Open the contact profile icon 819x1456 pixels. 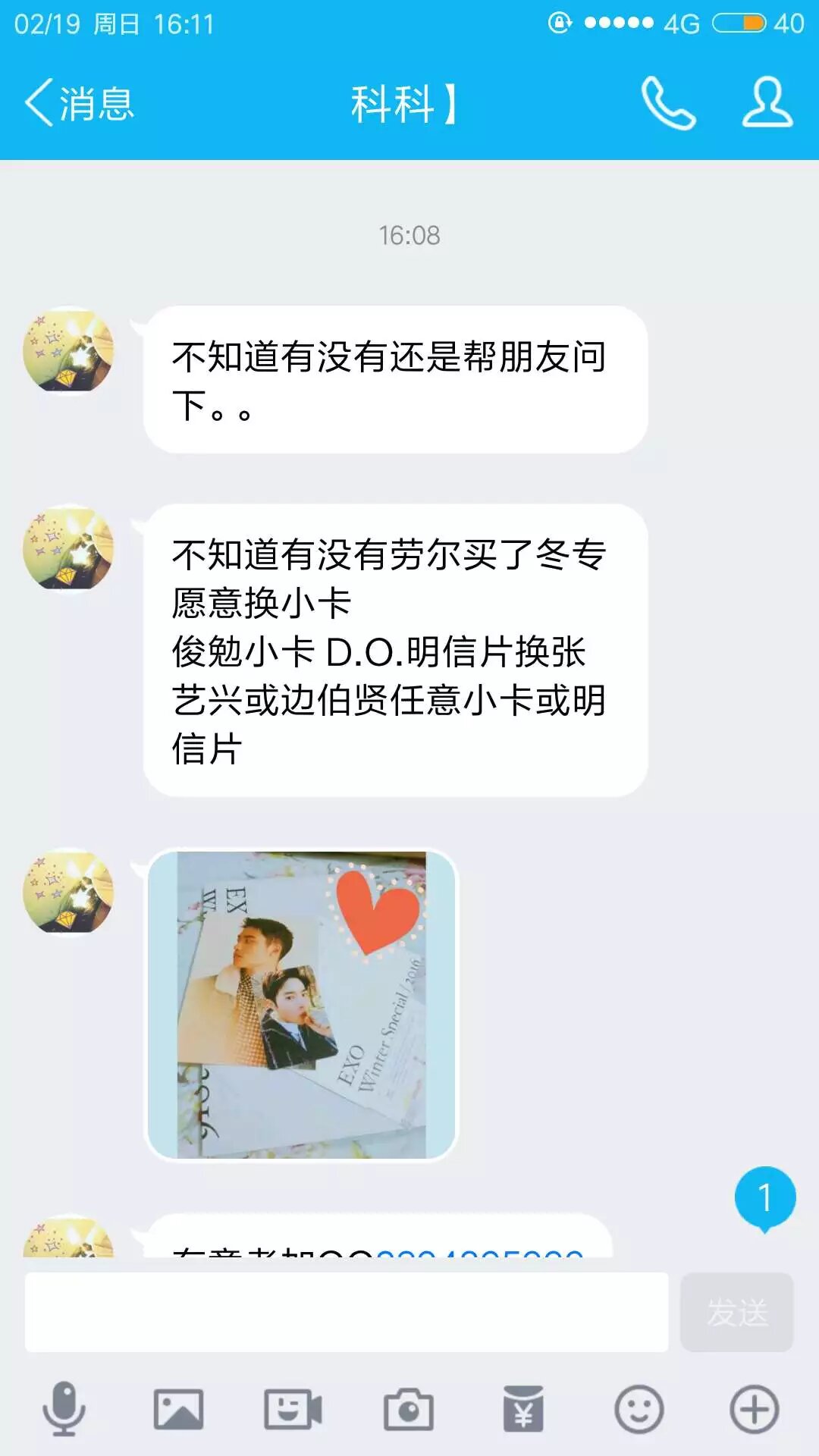click(767, 103)
